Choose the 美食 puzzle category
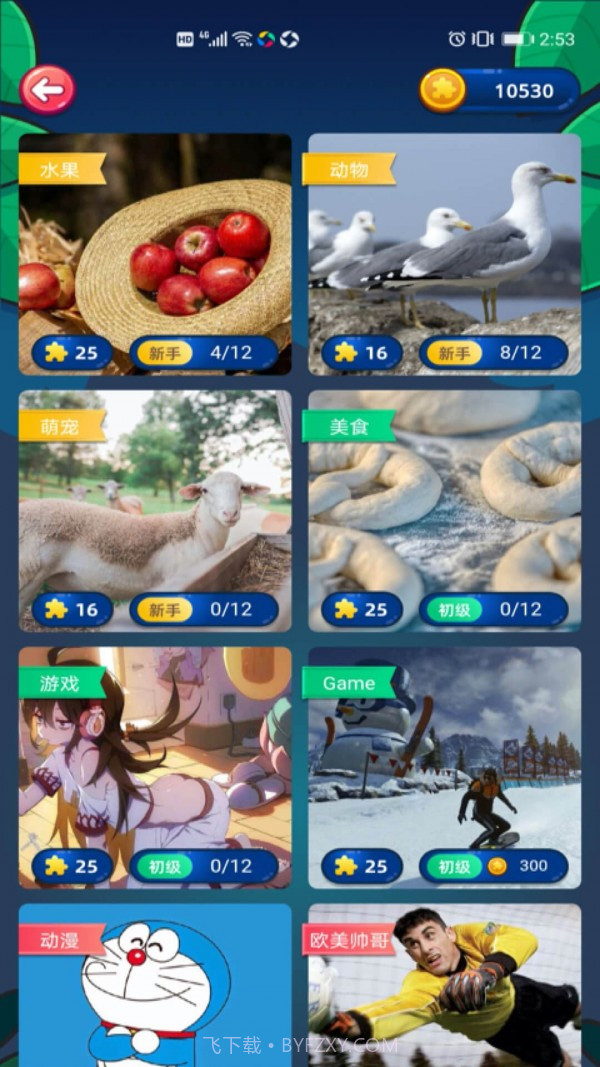 (444, 508)
